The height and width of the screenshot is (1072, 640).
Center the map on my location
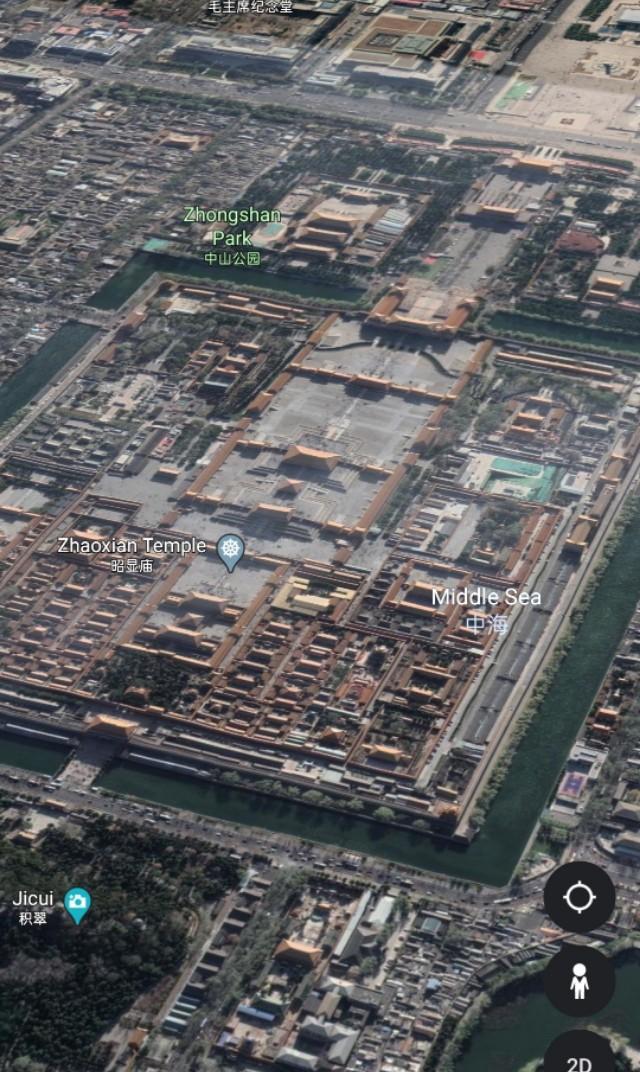tap(579, 897)
